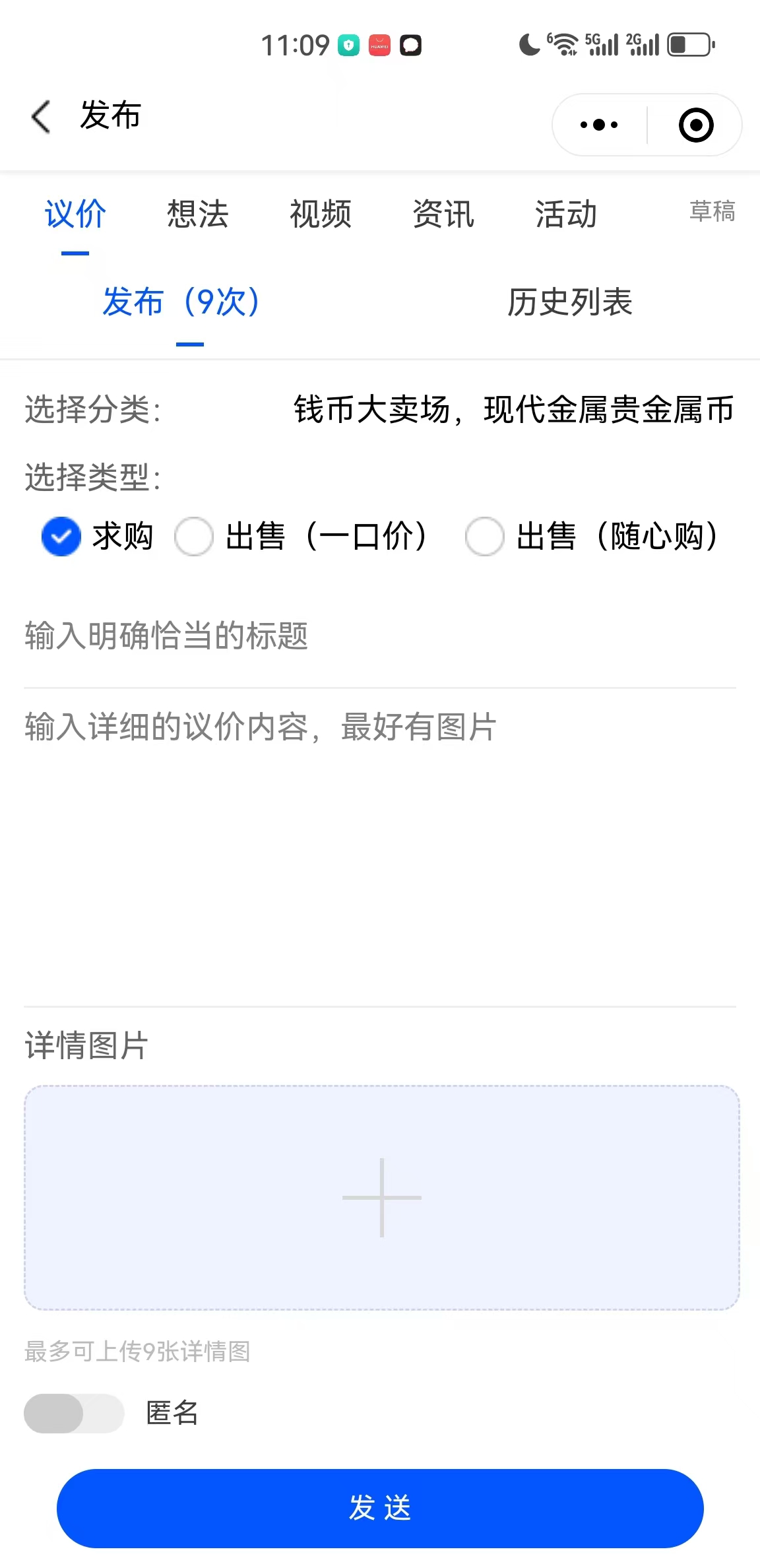Open 草稿 drafts
The height and width of the screenshot is (1568, 760).
(712, 211)
